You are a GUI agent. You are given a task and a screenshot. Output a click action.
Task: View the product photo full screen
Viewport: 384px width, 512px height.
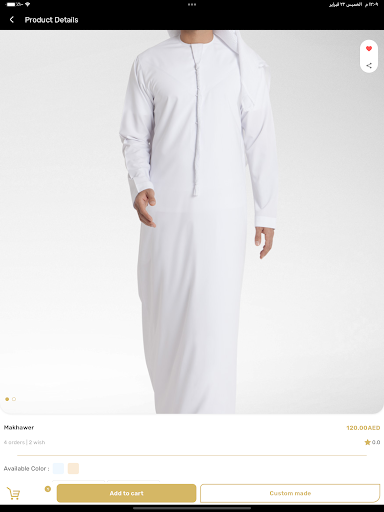pyautogui.click(x=192, y=222)
